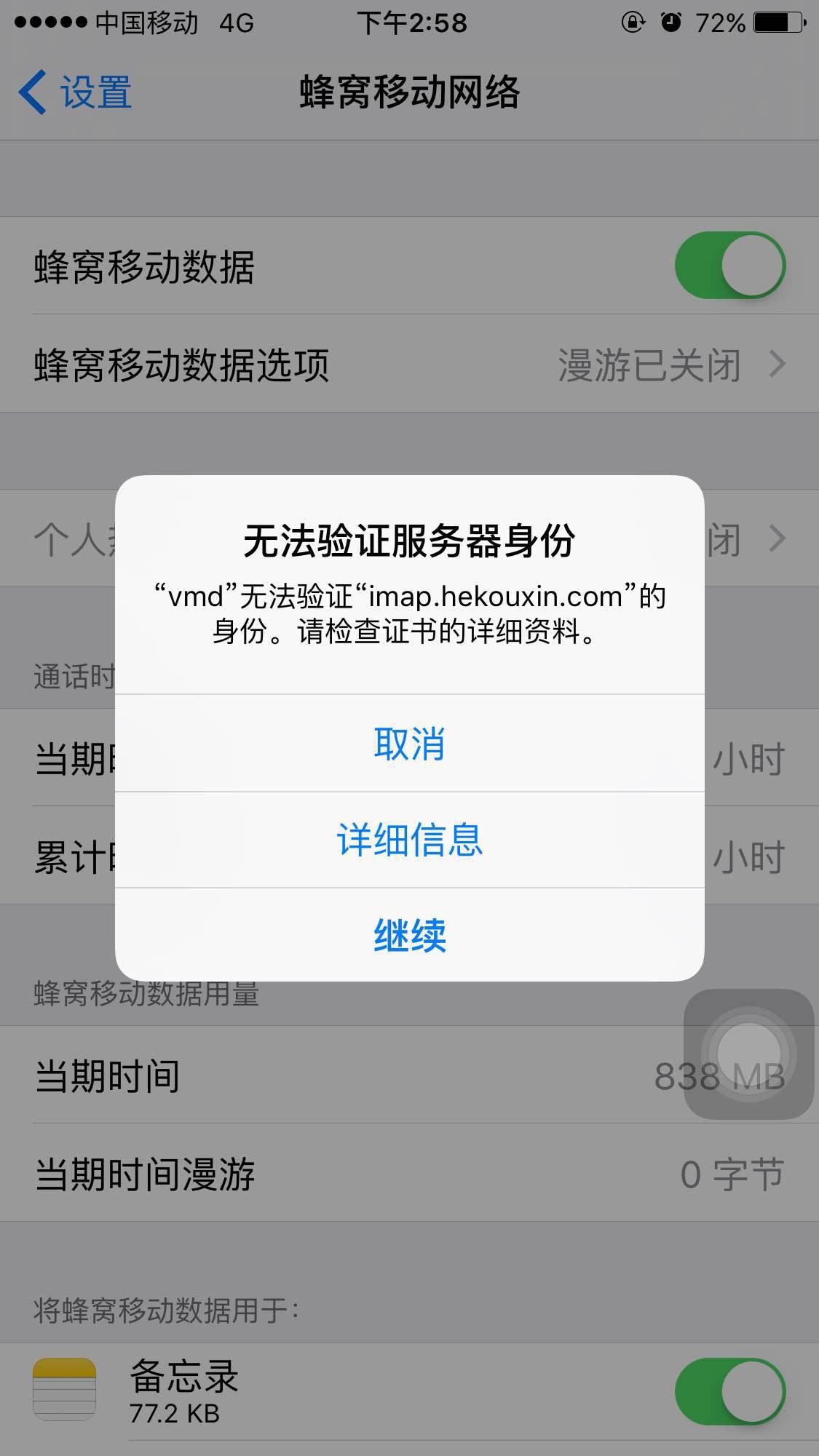
Task: Cancel the server identity dialog
Action: click(x=409, y=744)
